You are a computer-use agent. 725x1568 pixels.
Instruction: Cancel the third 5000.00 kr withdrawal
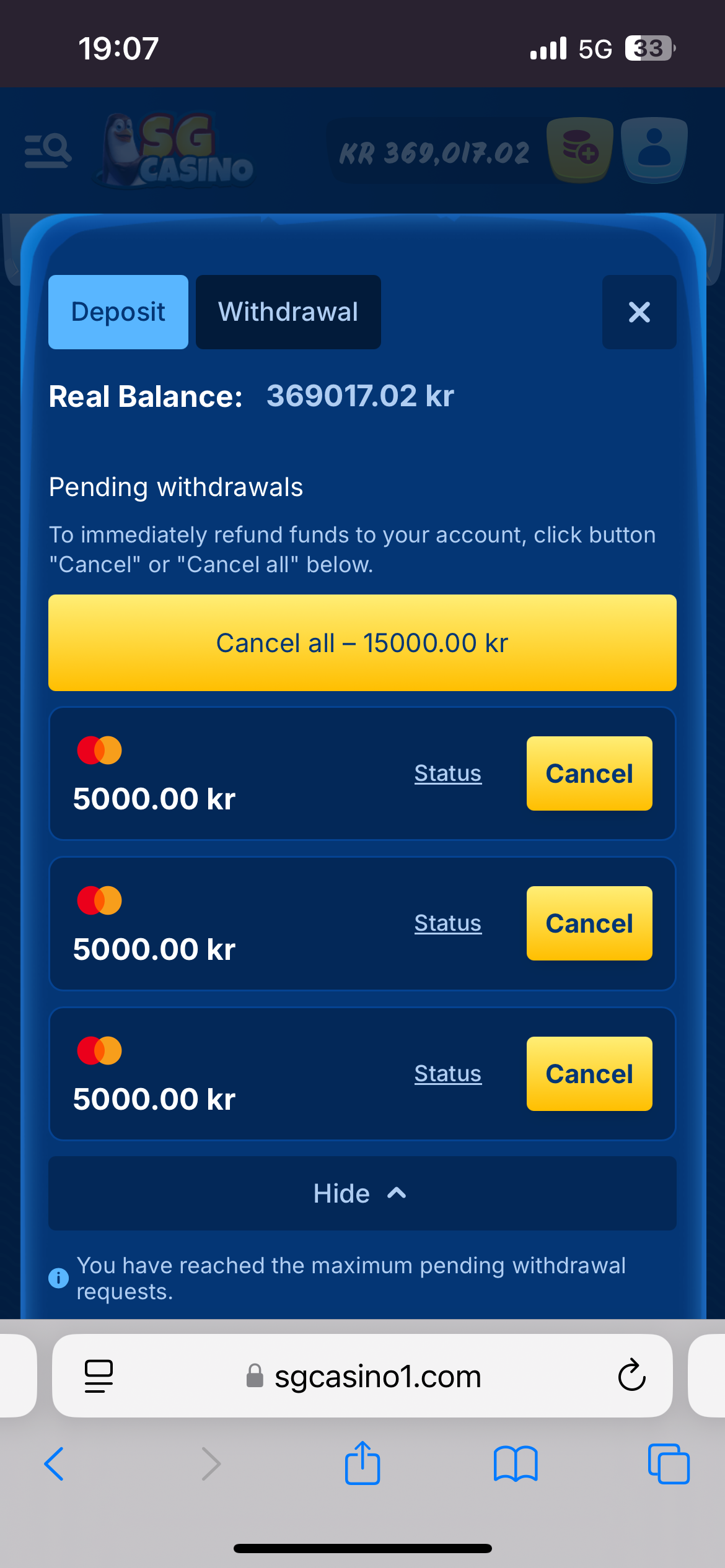pos(589,1074)
